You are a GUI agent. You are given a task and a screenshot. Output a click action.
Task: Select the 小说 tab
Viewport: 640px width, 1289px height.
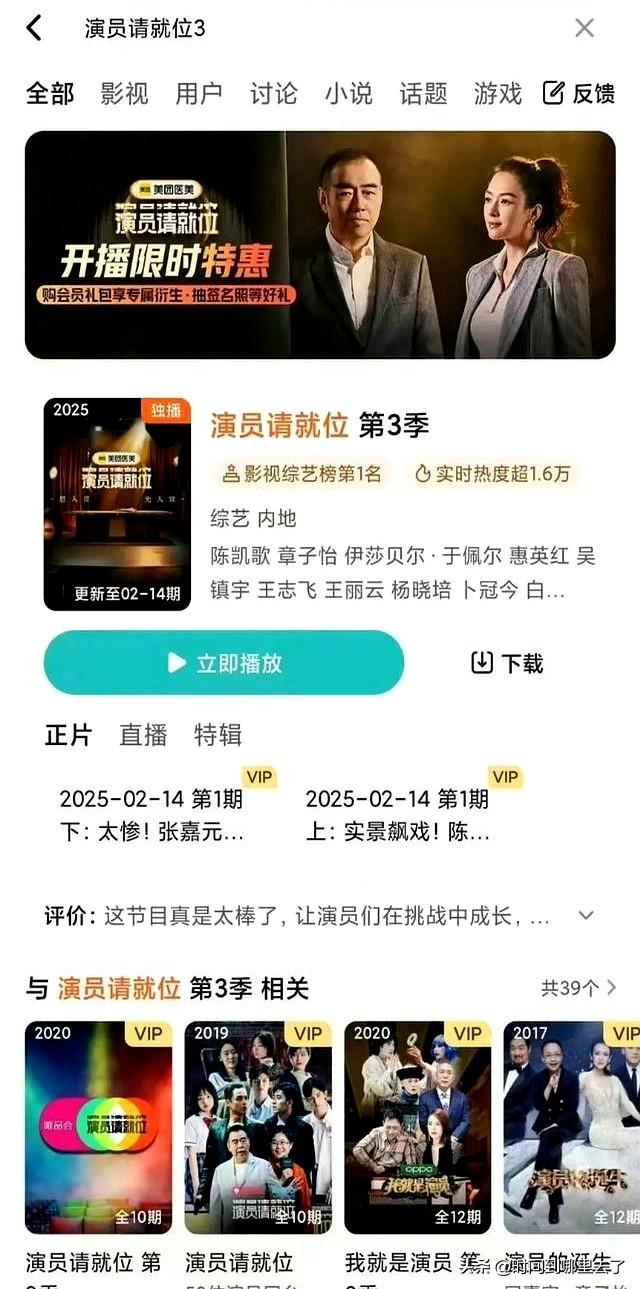click(x=348, y=94)
